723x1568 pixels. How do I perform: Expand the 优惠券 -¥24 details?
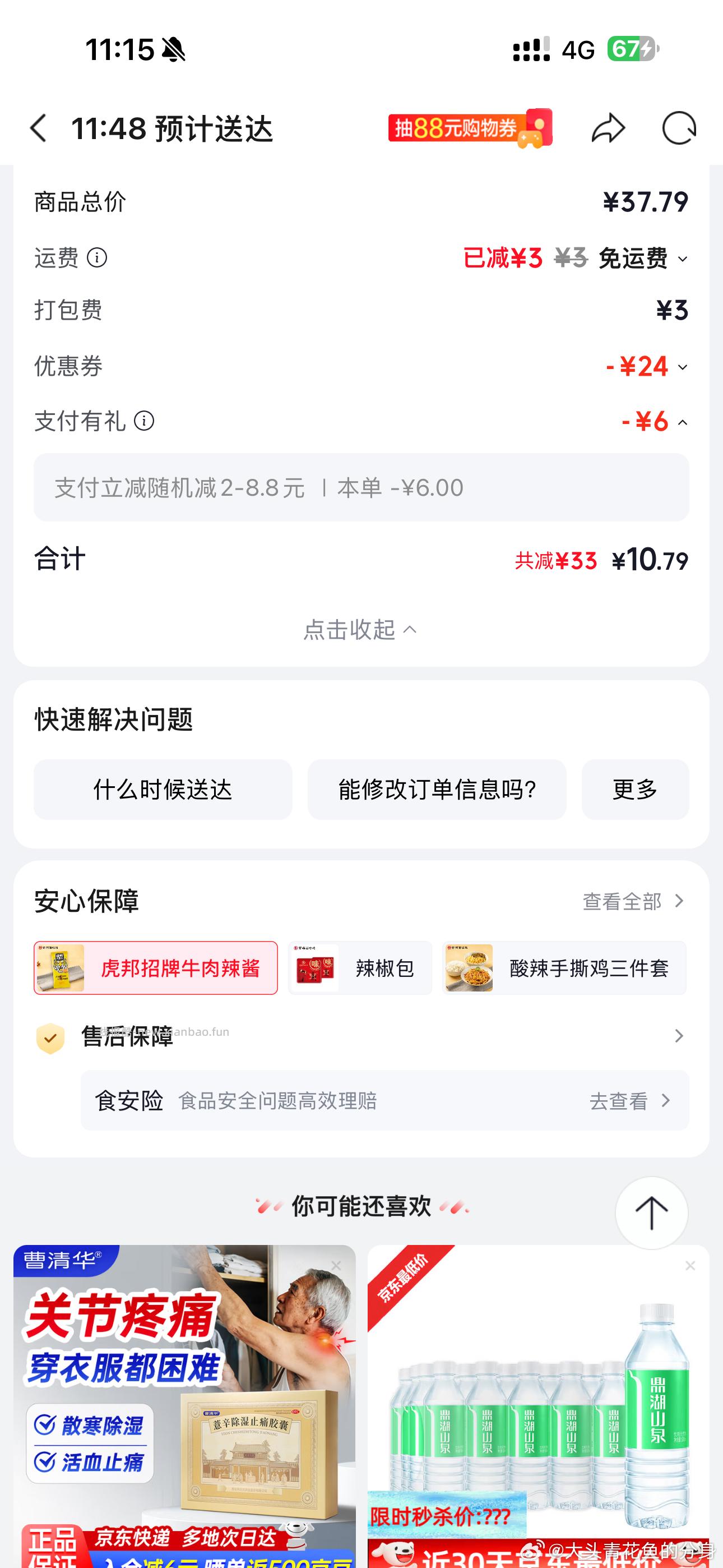(x=683, y=366)
